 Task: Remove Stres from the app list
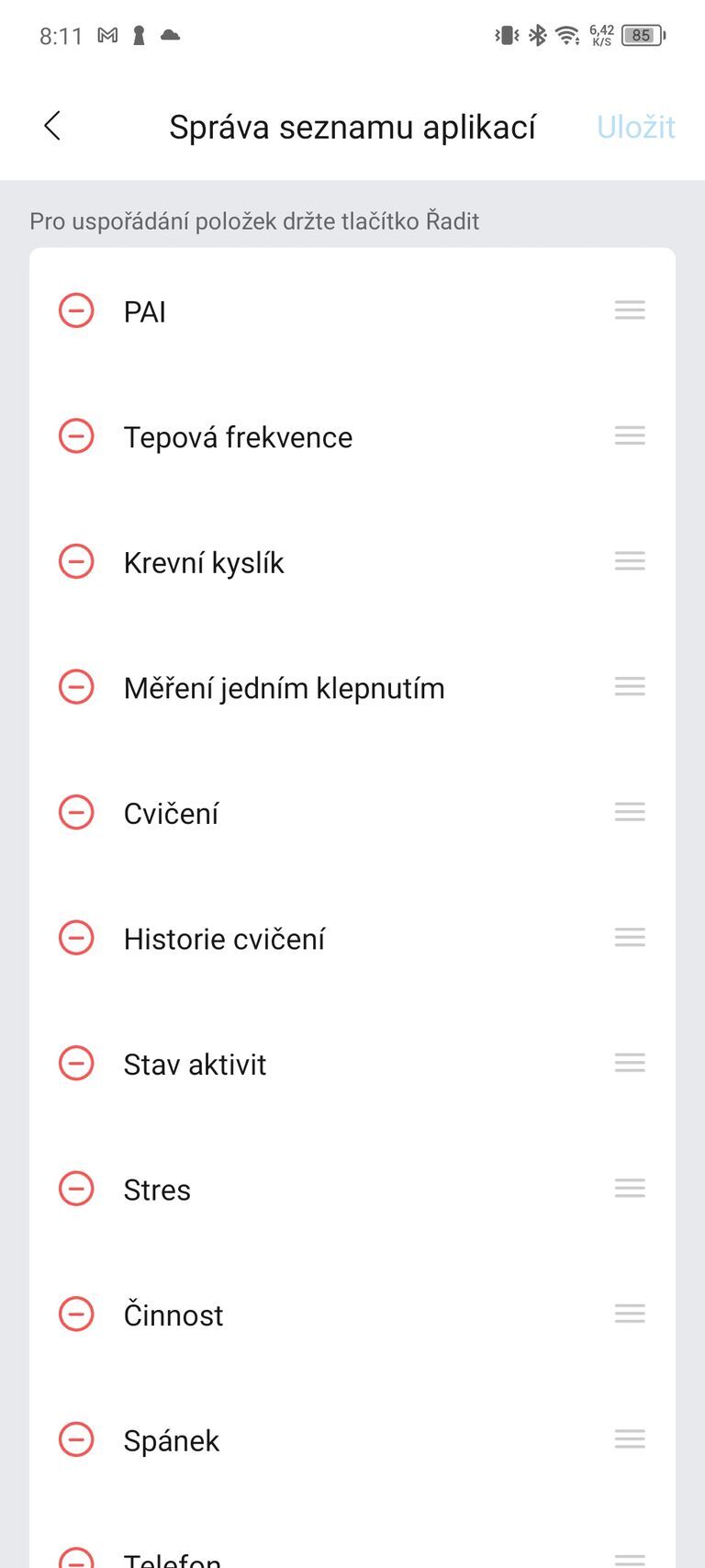[x=76, y=1188]
